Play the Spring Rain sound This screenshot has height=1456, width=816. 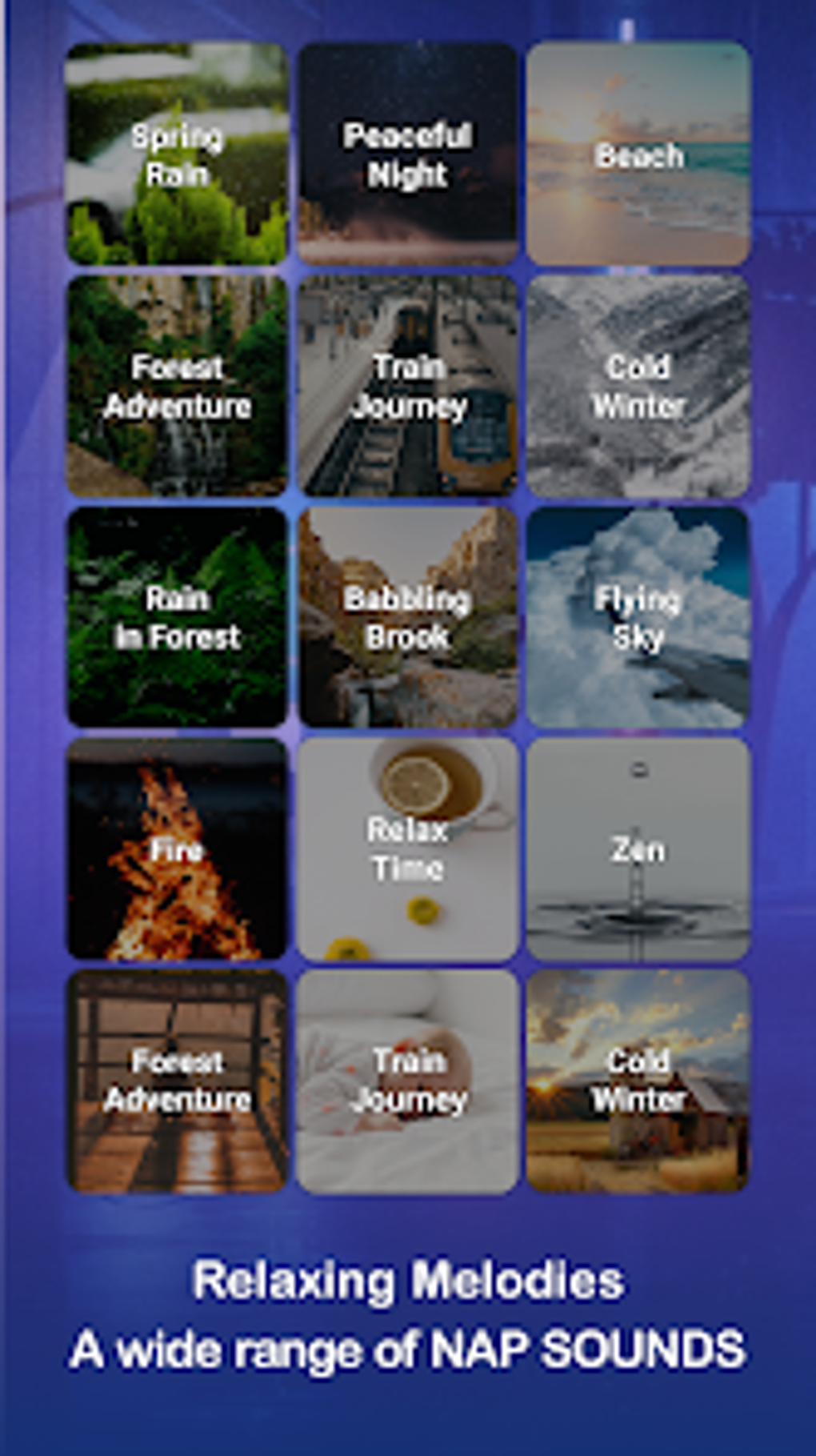click(x=176, y=154)
